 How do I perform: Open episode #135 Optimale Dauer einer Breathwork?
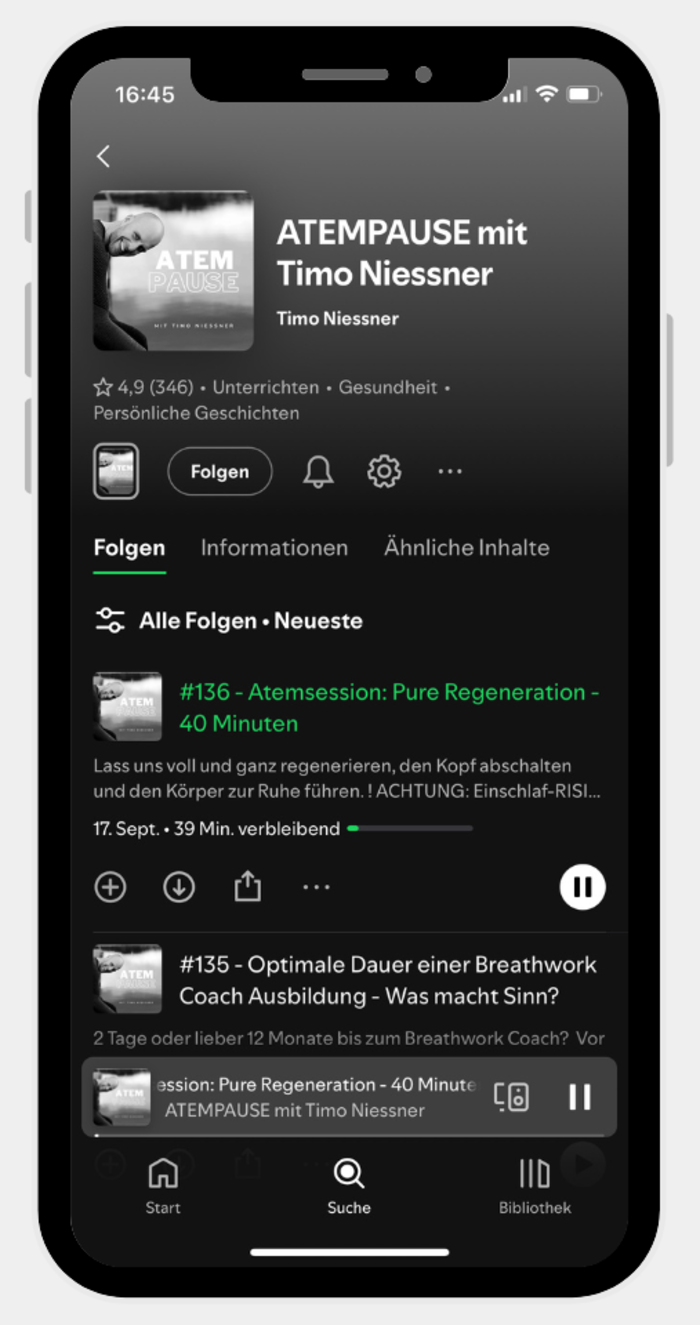coord(387,980)
